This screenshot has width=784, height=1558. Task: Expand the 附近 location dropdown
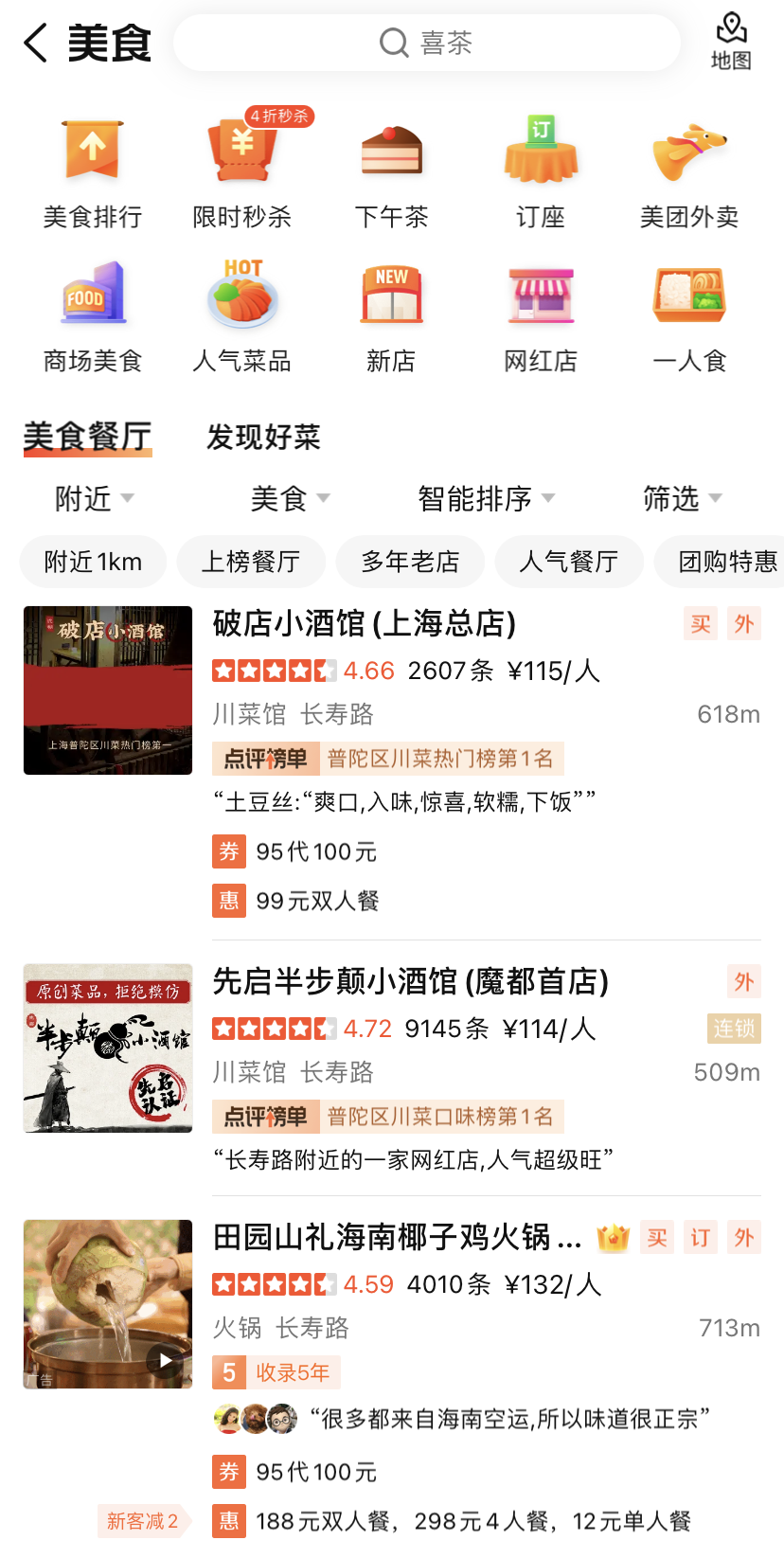[x=92, y=499]
